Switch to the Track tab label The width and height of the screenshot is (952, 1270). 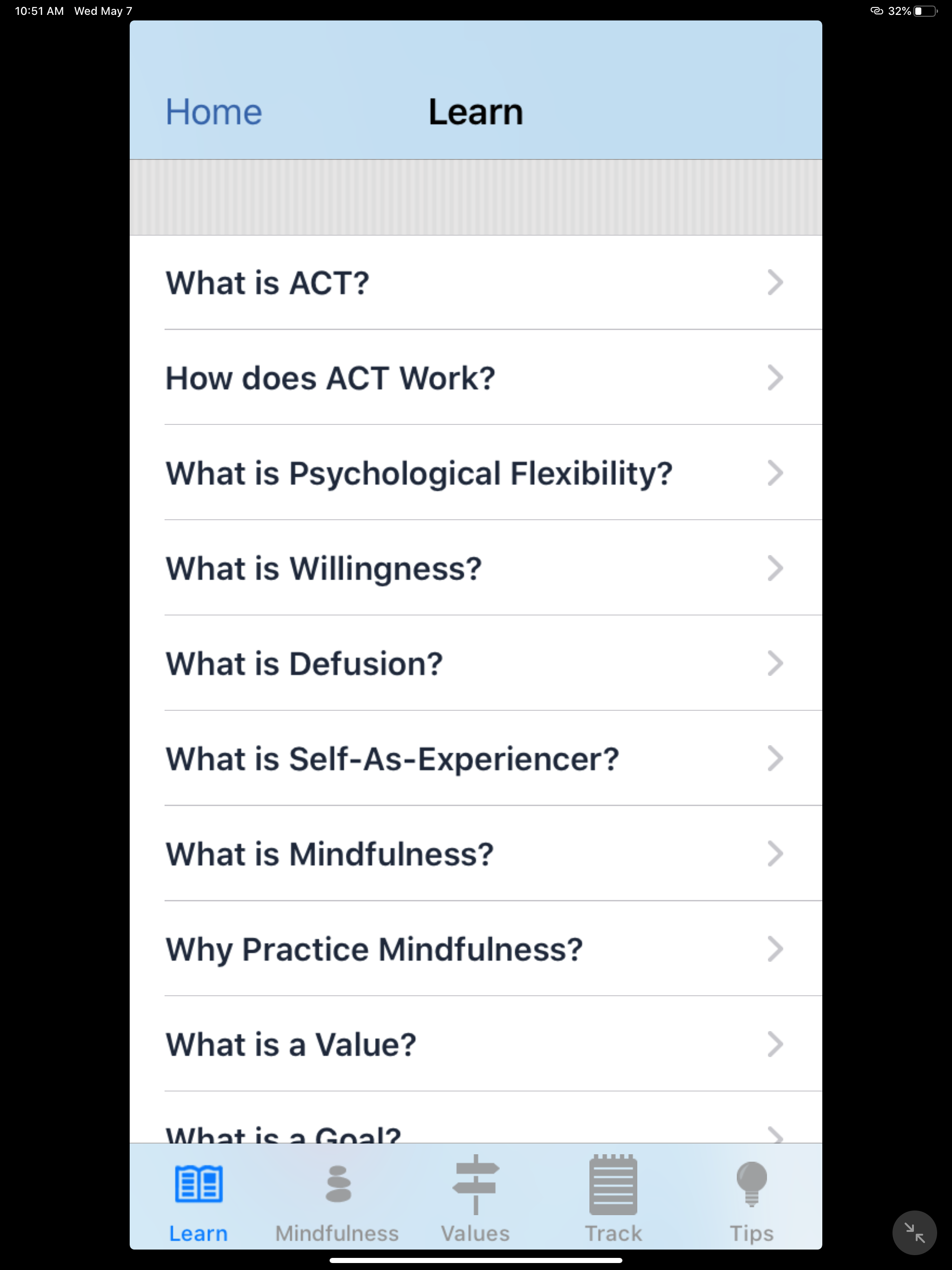pos(614,1232)
